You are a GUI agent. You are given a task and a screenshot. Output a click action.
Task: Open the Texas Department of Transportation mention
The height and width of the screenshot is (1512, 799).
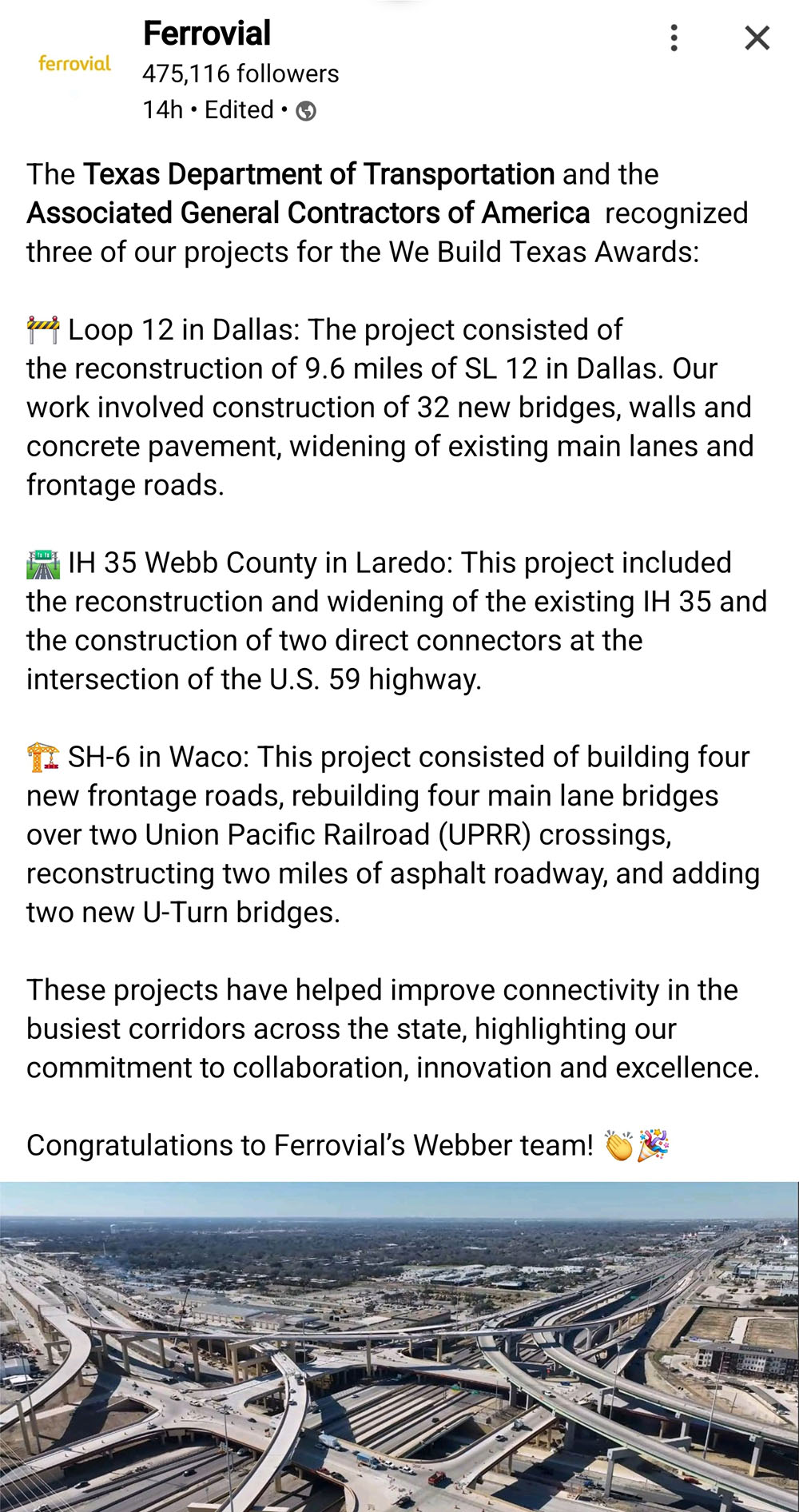[x=319, y=173]
